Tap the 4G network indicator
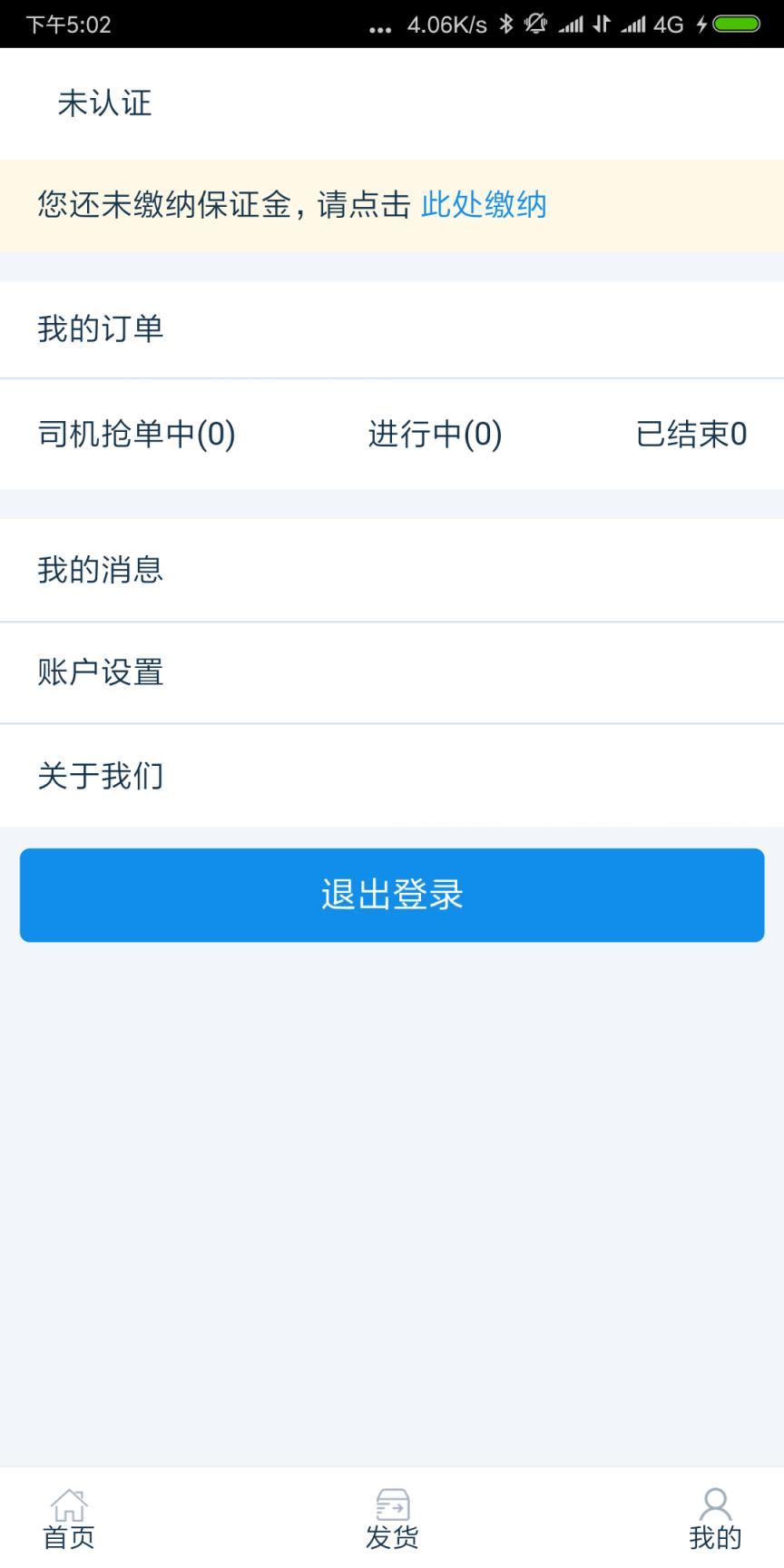Image resolution: width=784 pixels, height=1568 pixels. coord(670,24)
